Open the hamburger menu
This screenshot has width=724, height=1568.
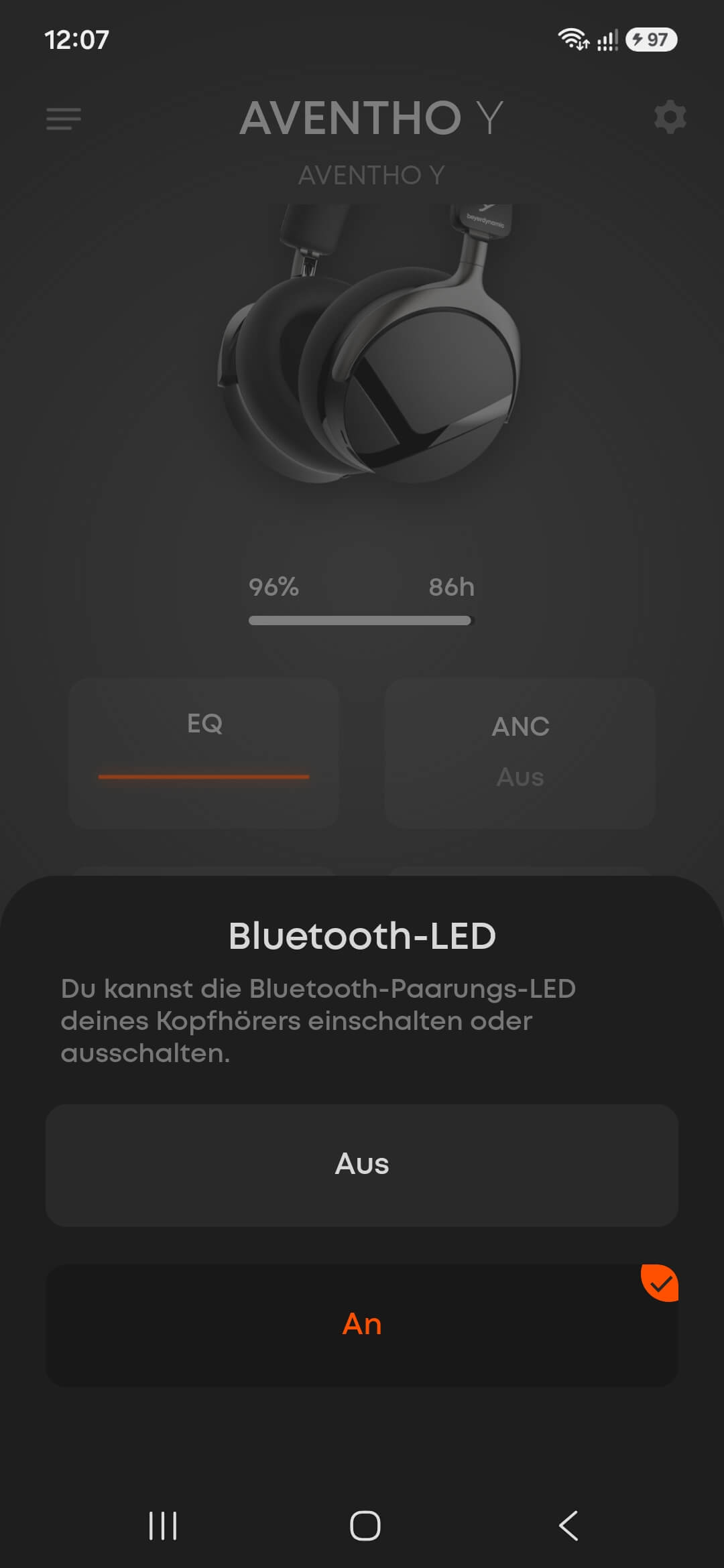click(x=64, y=119)
